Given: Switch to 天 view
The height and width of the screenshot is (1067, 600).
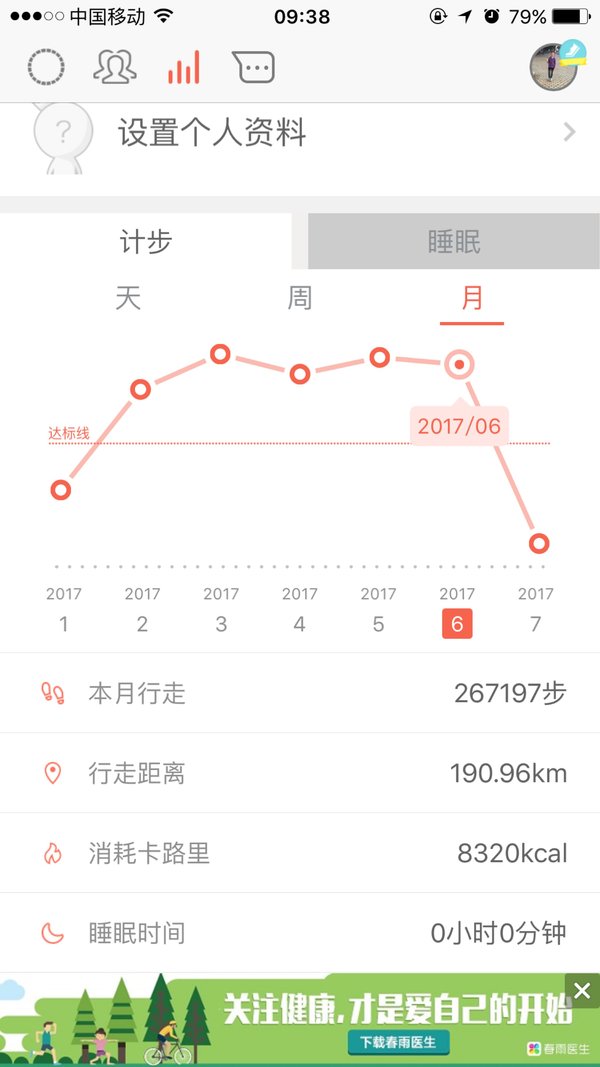Looking at the screenshot, I should tap(128, 298).
